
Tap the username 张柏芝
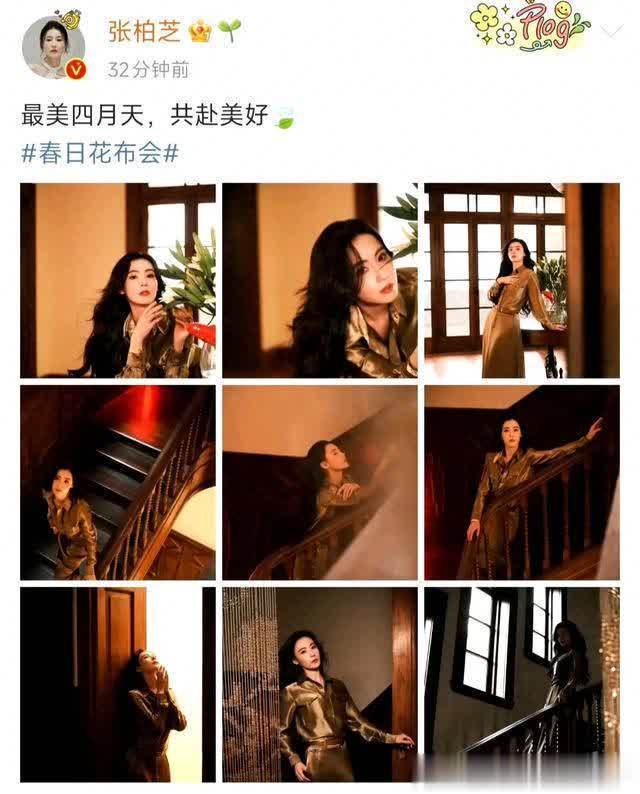tap(143, 33)
